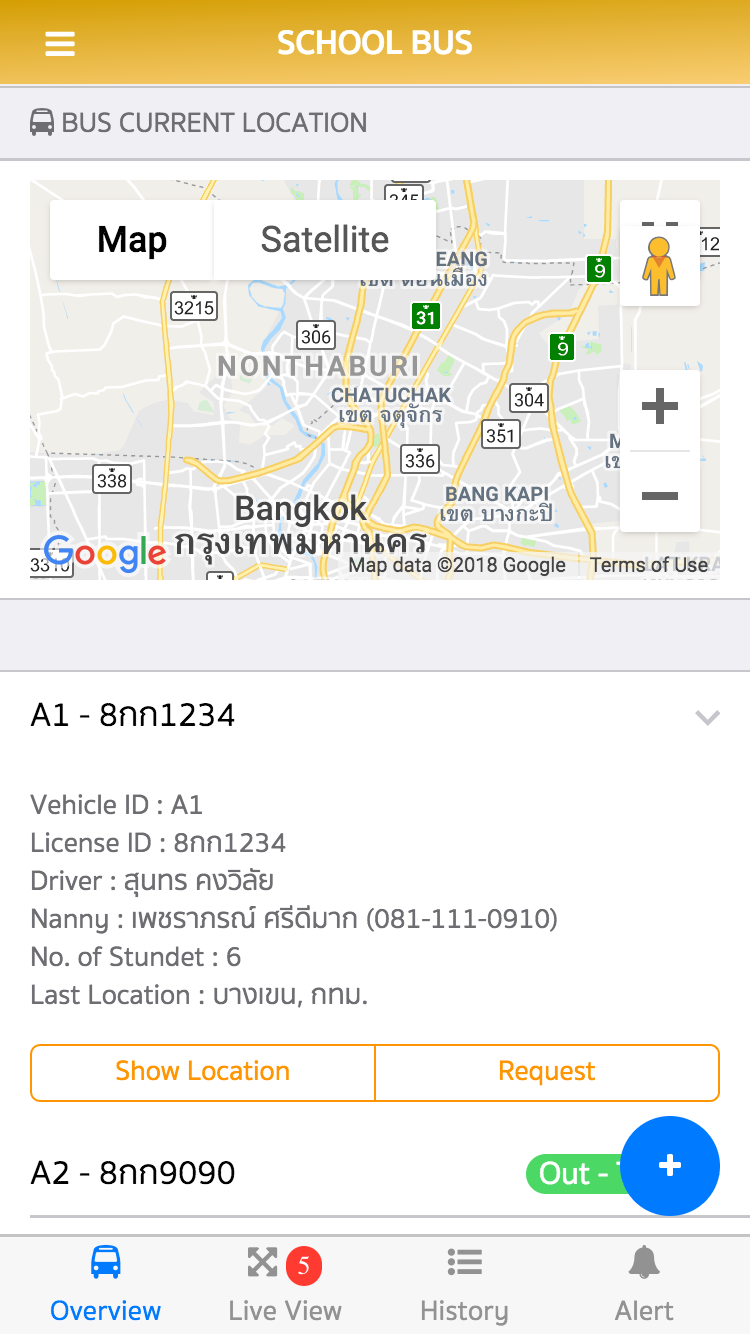Go to the Alert tab

[644, 1286]
